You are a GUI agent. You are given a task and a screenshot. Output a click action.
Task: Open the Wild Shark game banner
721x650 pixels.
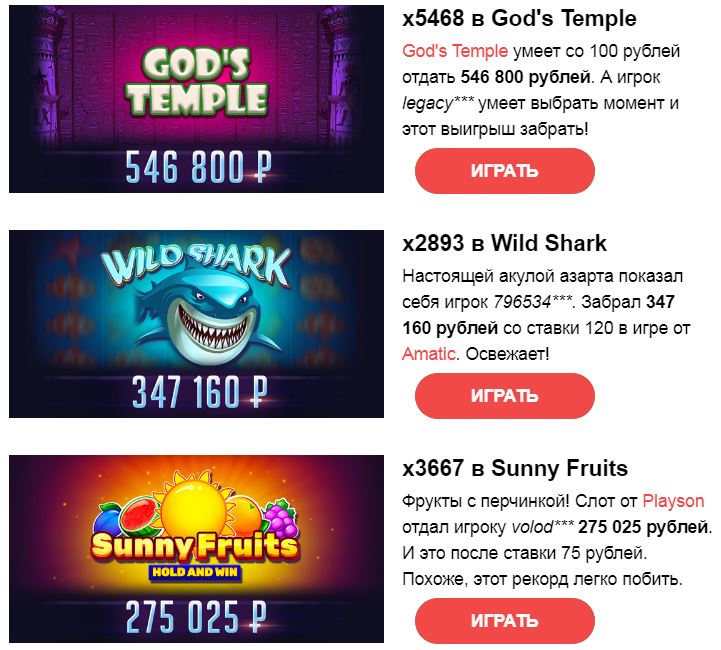[196, 323]
